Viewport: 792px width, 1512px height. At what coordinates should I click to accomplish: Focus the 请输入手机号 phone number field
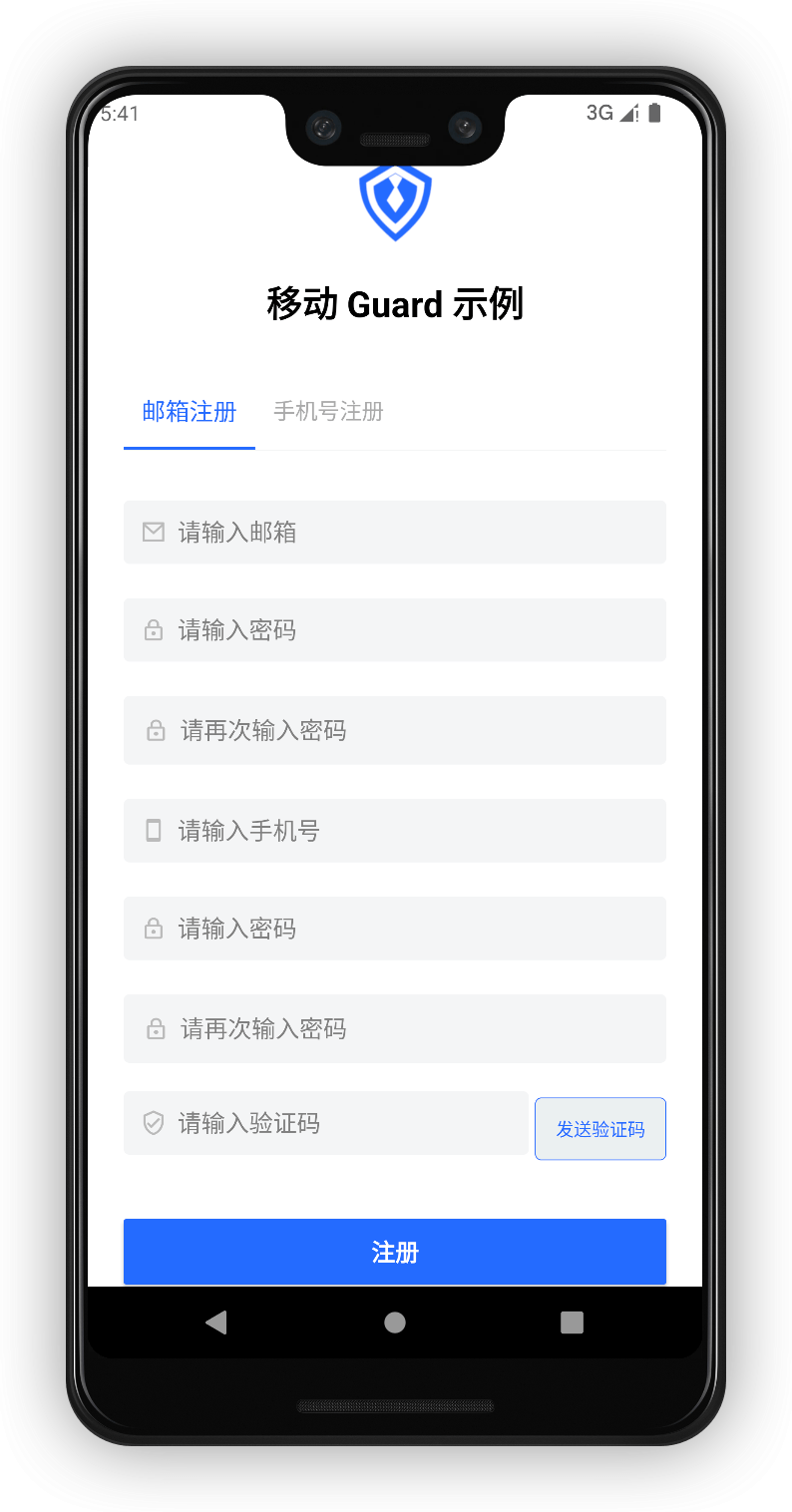394,830
